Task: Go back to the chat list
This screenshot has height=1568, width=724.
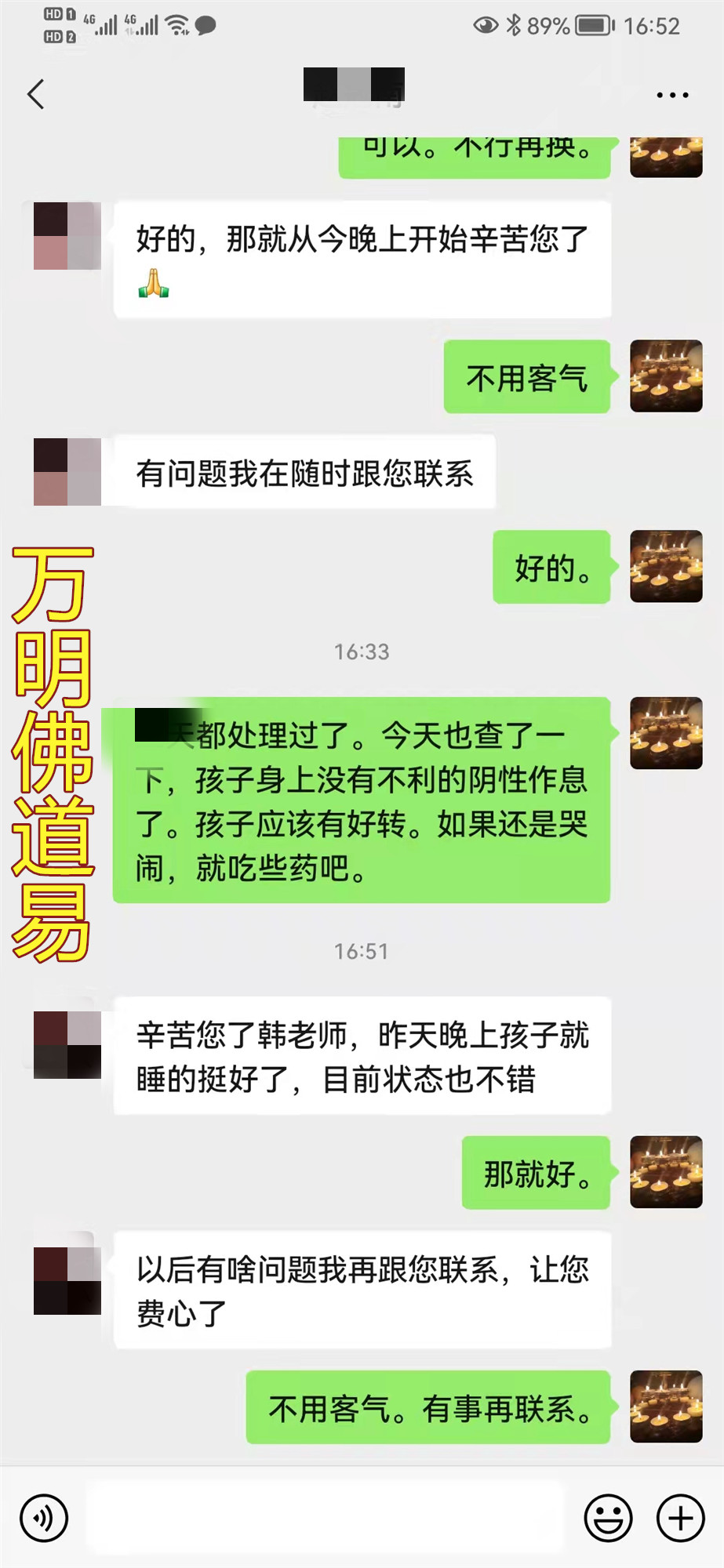Action: click(x=35, y=94)
